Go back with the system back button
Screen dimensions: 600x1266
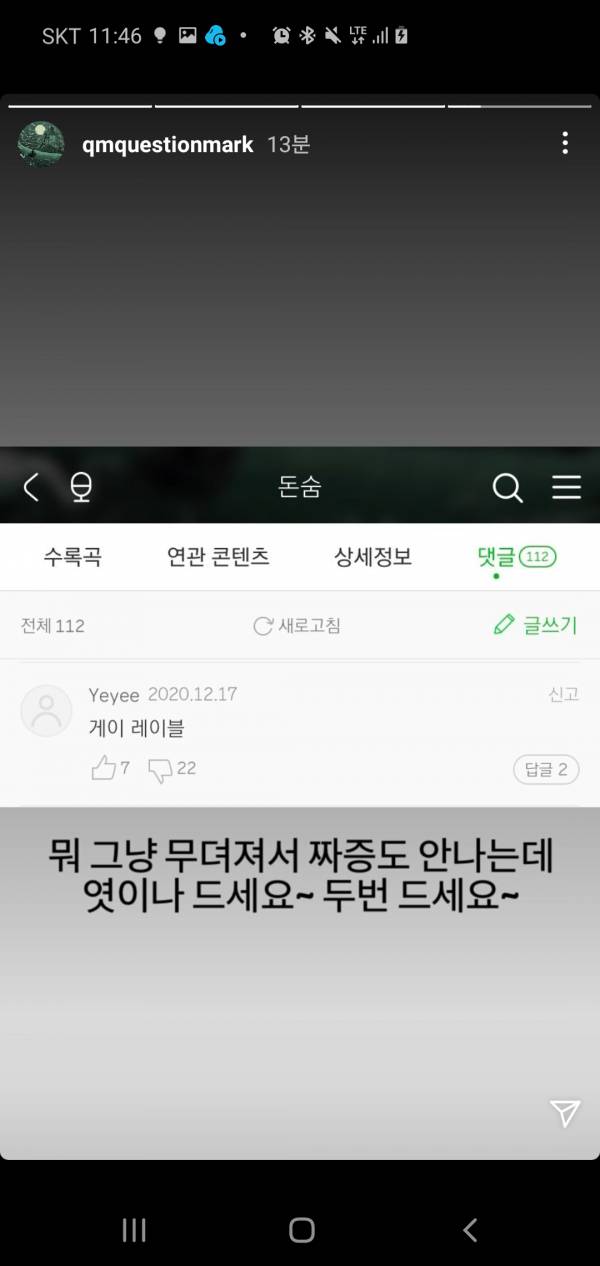[x=470, y=1230]
